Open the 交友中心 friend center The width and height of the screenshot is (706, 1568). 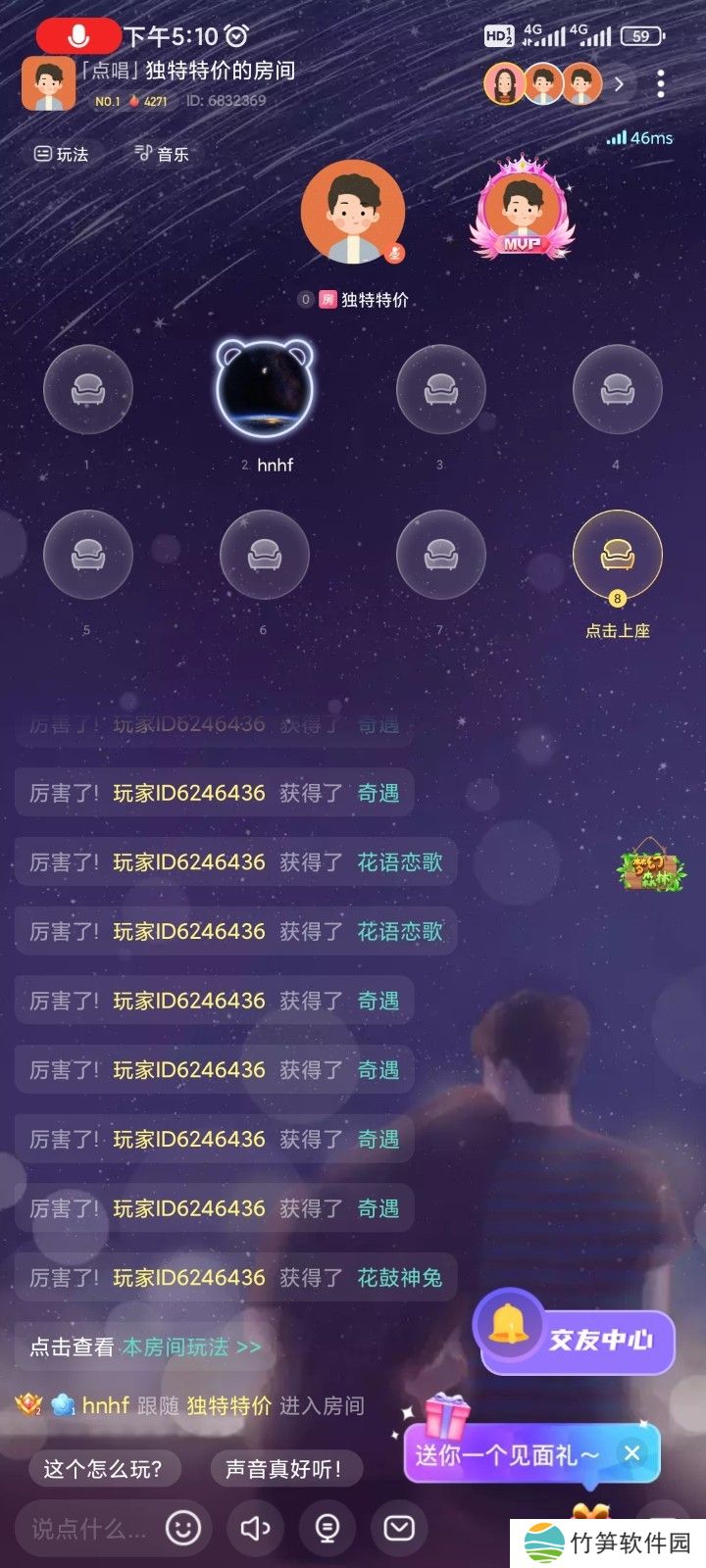tap(579, 1339)
